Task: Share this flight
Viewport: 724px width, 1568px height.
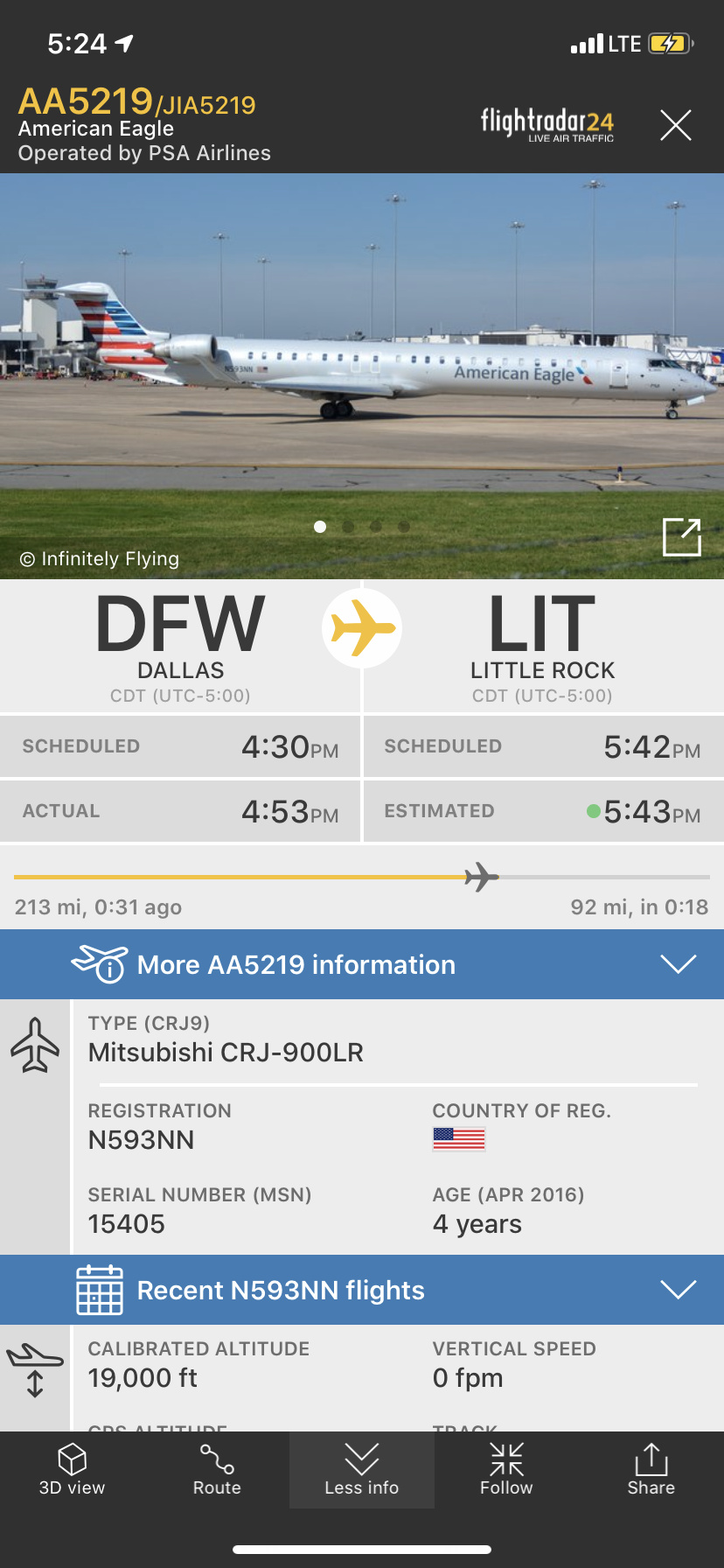Action: 651,1470
